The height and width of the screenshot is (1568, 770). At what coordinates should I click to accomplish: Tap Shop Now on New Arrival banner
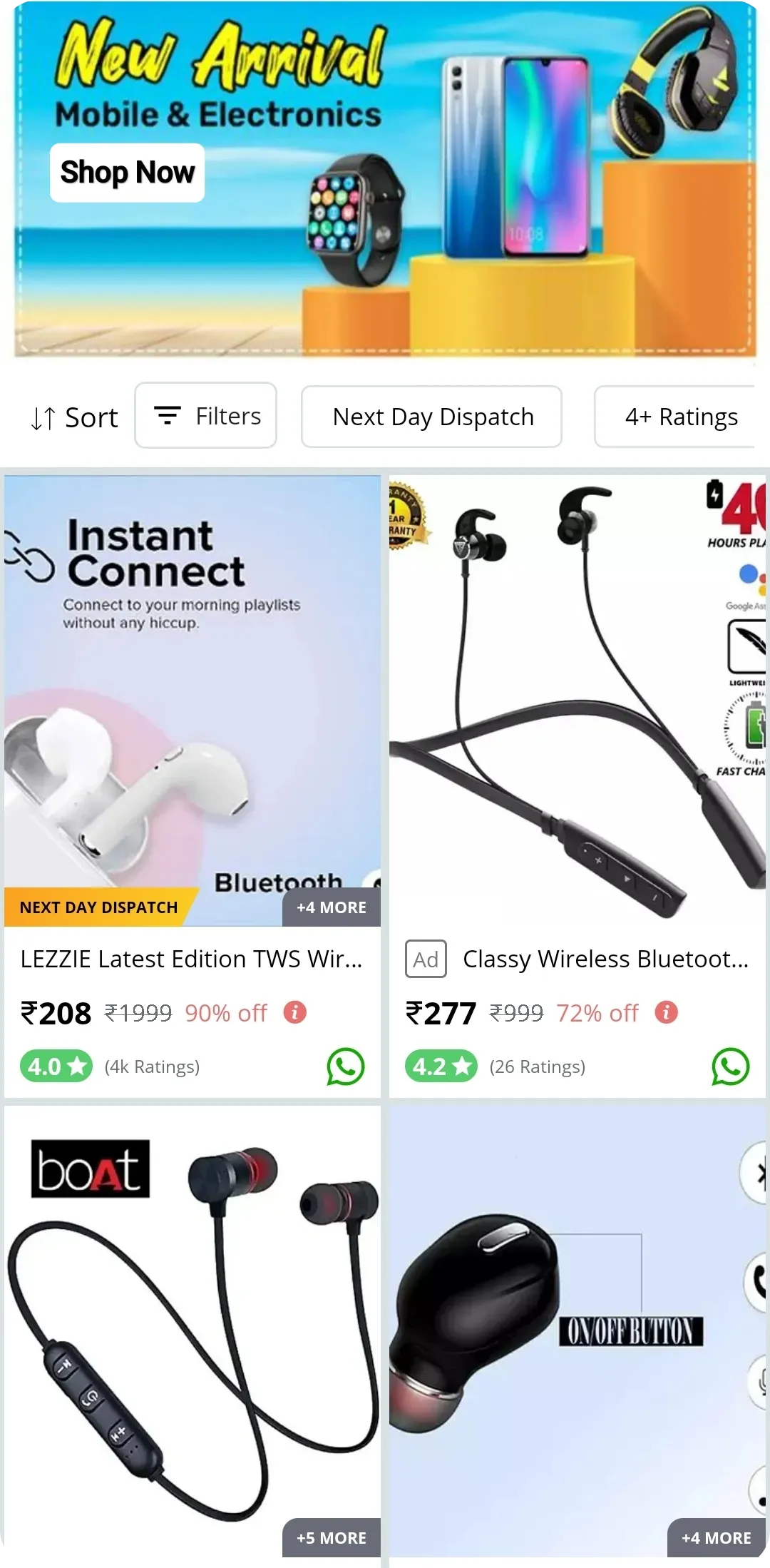point(127,173)
